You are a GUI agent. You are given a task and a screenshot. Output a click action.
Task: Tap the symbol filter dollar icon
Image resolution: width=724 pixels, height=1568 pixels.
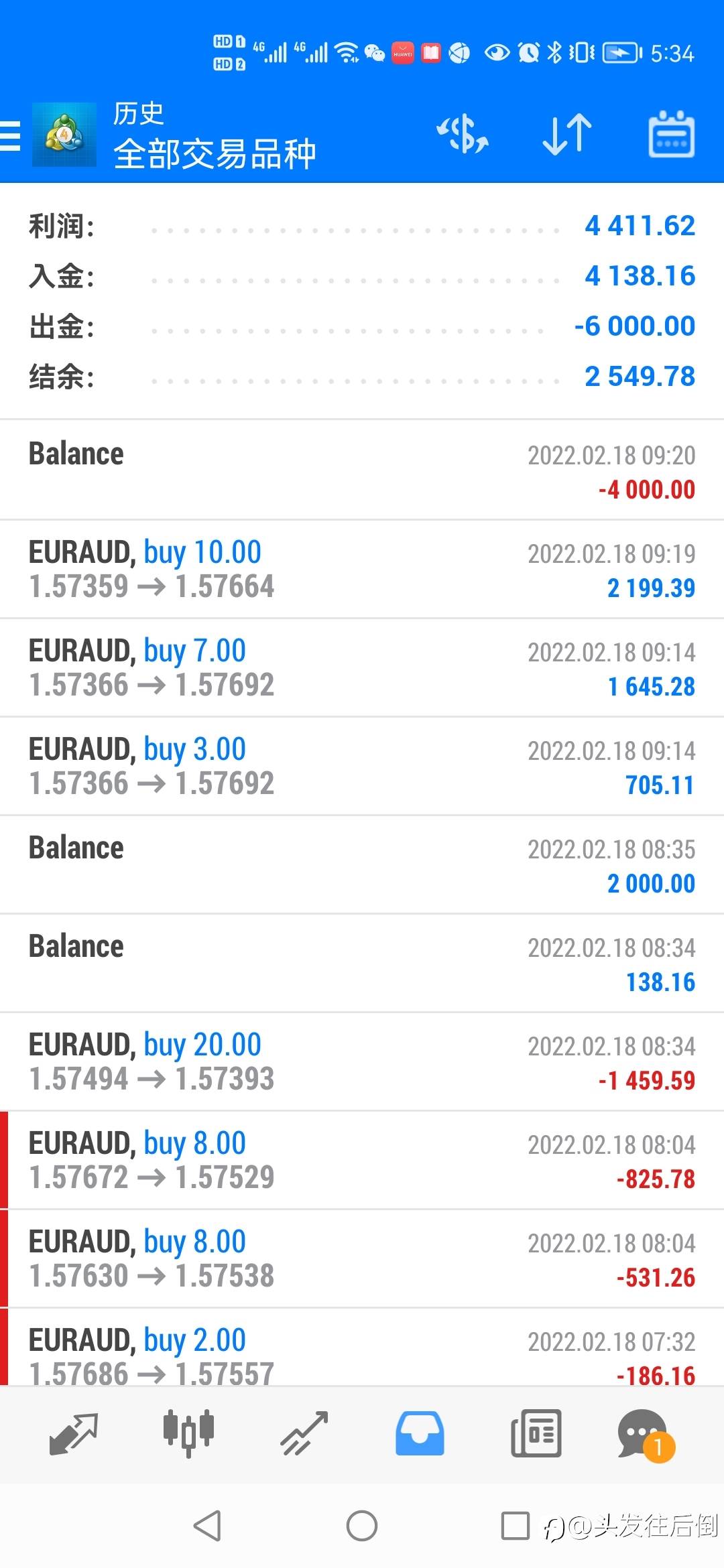coord(463,134)
